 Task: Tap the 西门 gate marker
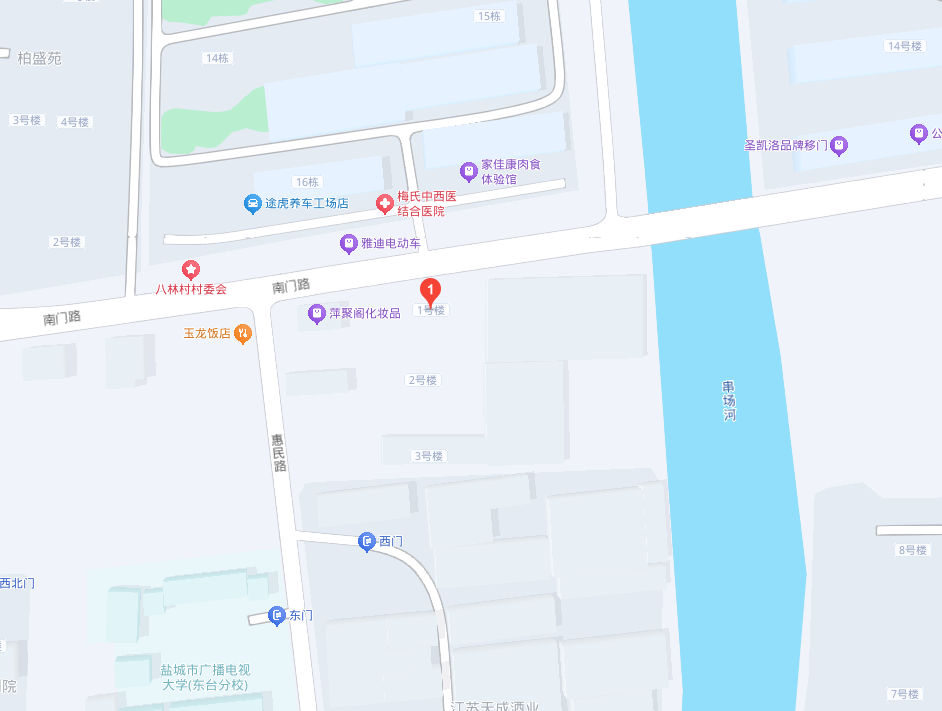[x=366, y=542]
